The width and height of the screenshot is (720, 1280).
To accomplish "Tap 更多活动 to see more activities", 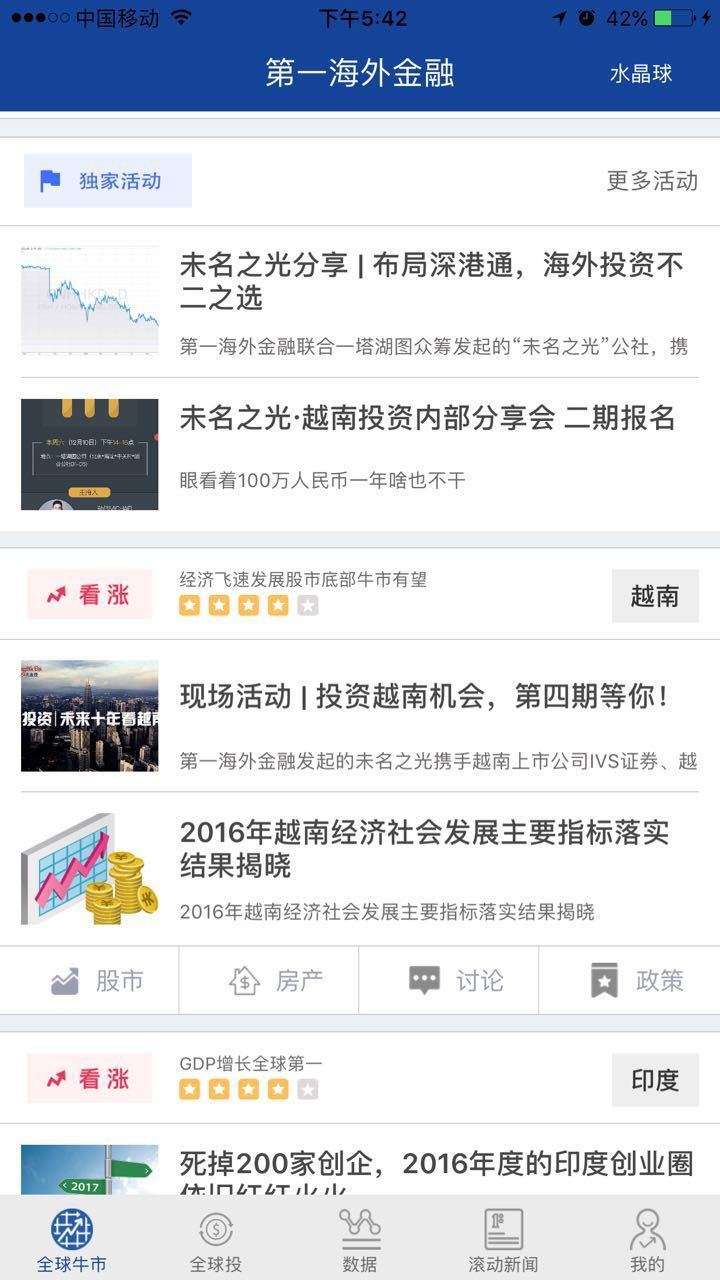I will point(652,181).
